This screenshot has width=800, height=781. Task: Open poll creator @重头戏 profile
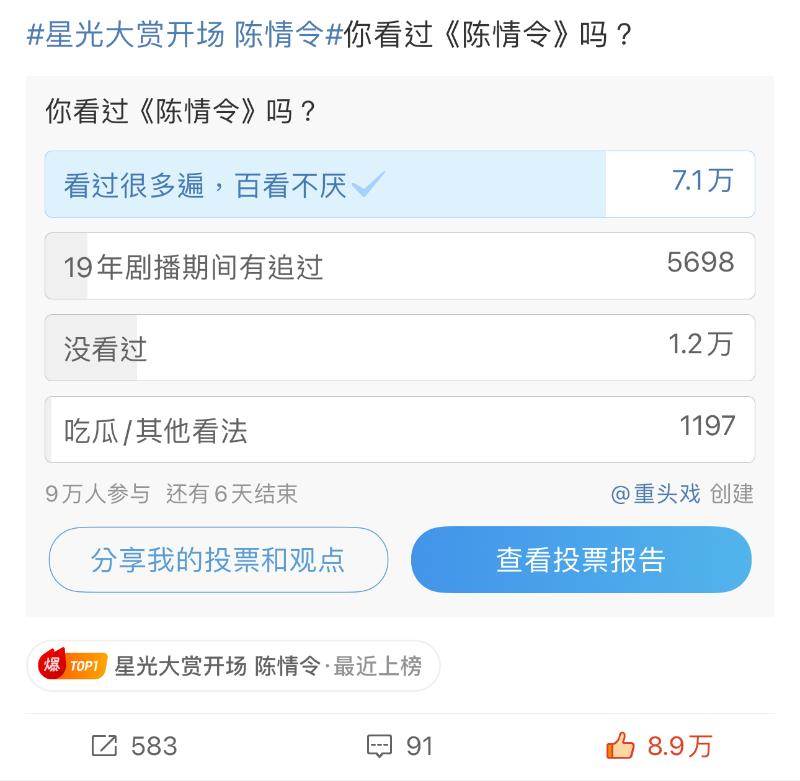tap(656, 494)
